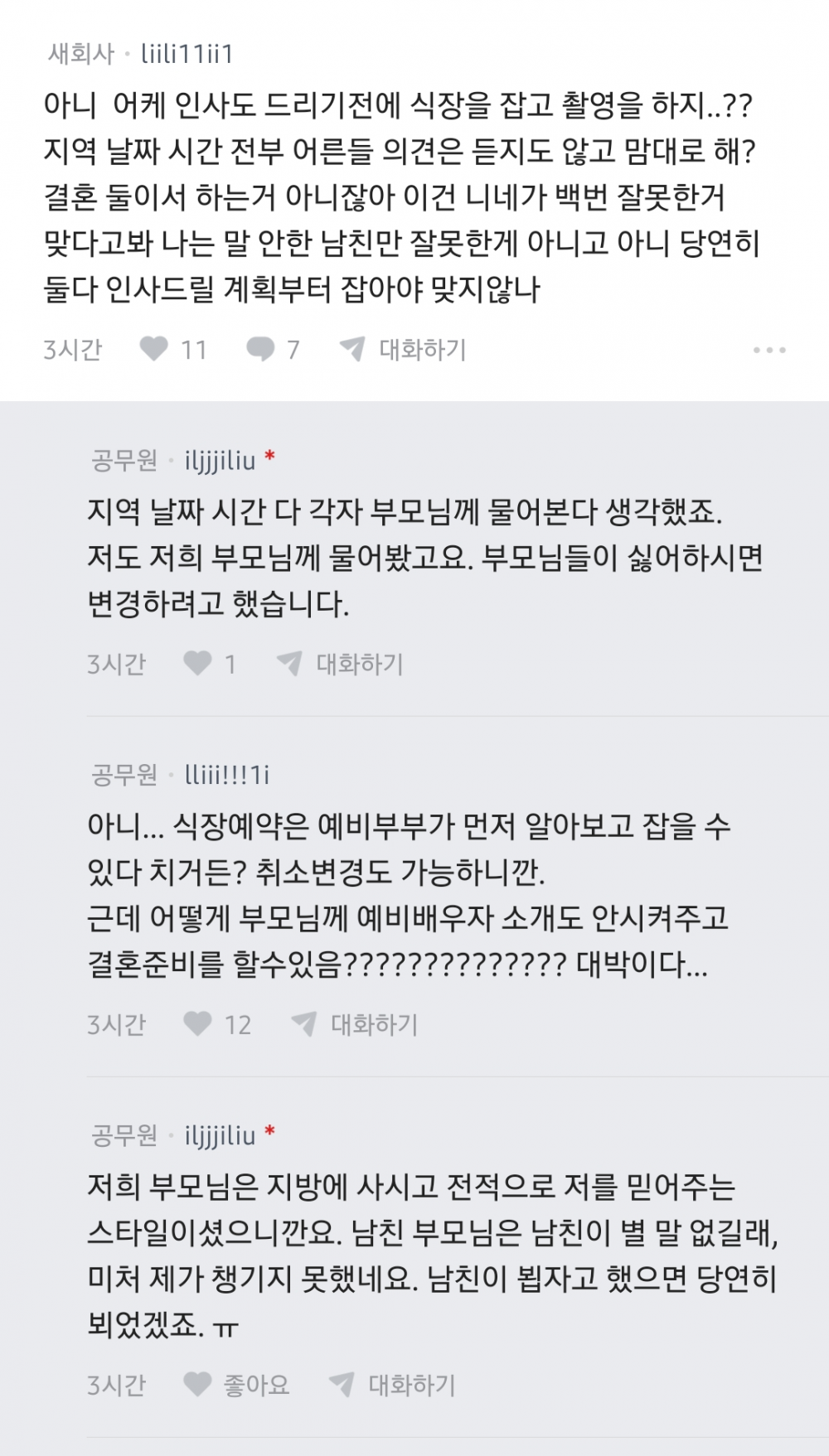Like the reply by lliii!!!1i
Viewport: 829px width, 1456px height.
[x=199, y=1024]
